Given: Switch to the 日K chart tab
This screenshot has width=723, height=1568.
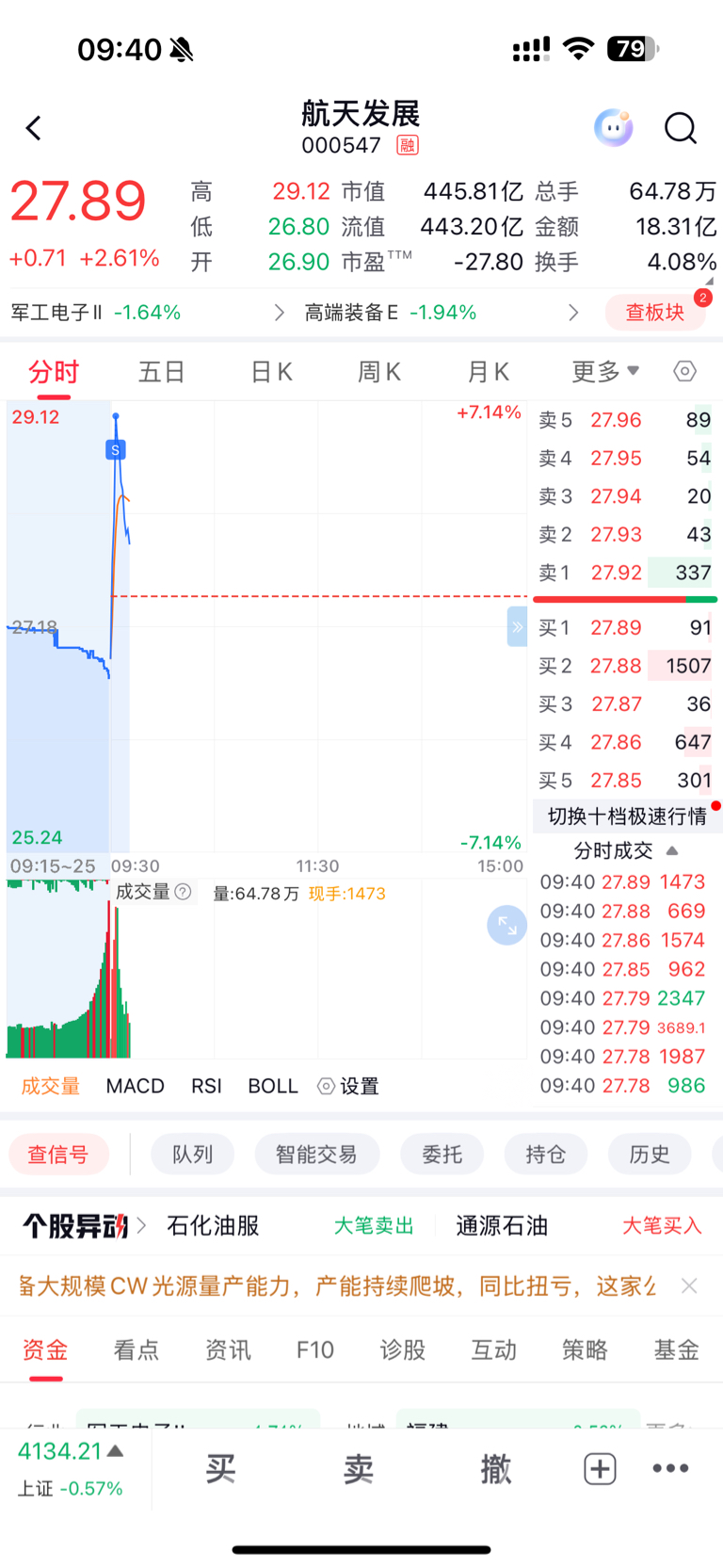Looking at the screenshot, I should pos(271,372).
